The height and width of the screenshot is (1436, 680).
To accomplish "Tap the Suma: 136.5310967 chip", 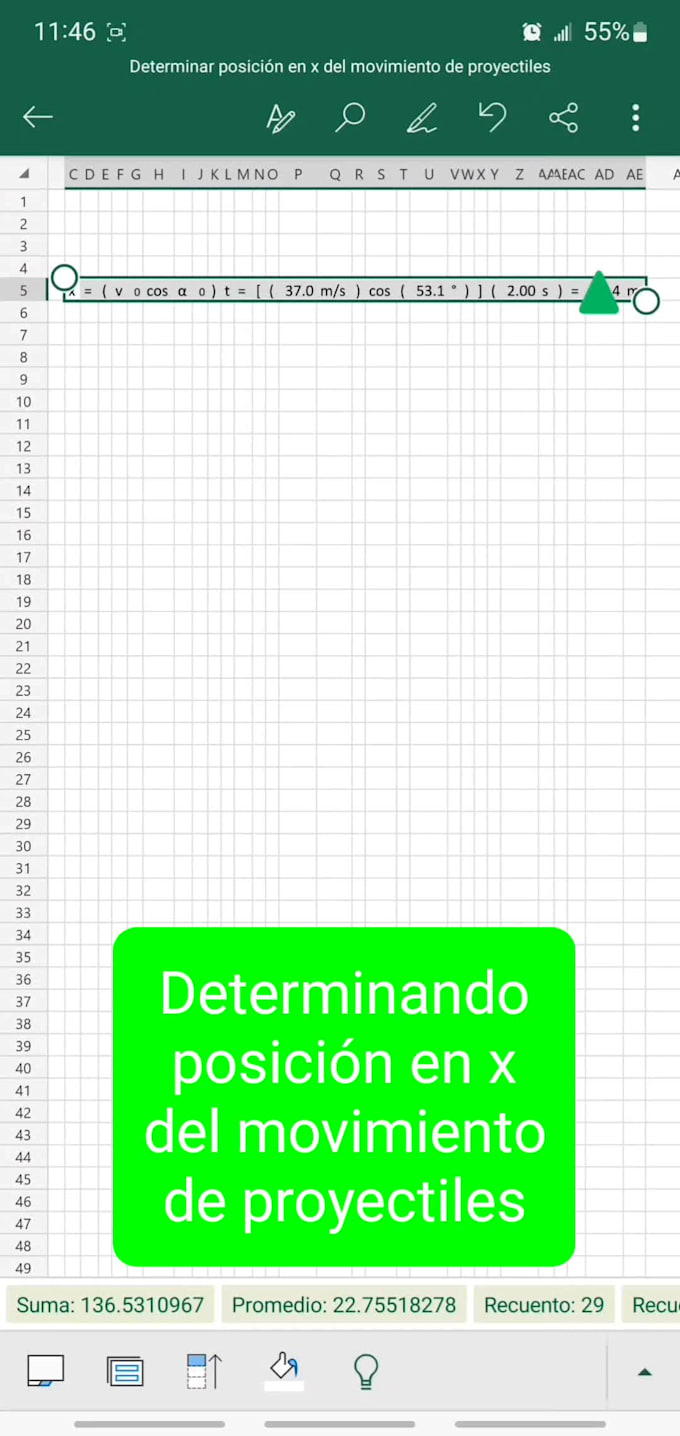I will [110, 1305].
